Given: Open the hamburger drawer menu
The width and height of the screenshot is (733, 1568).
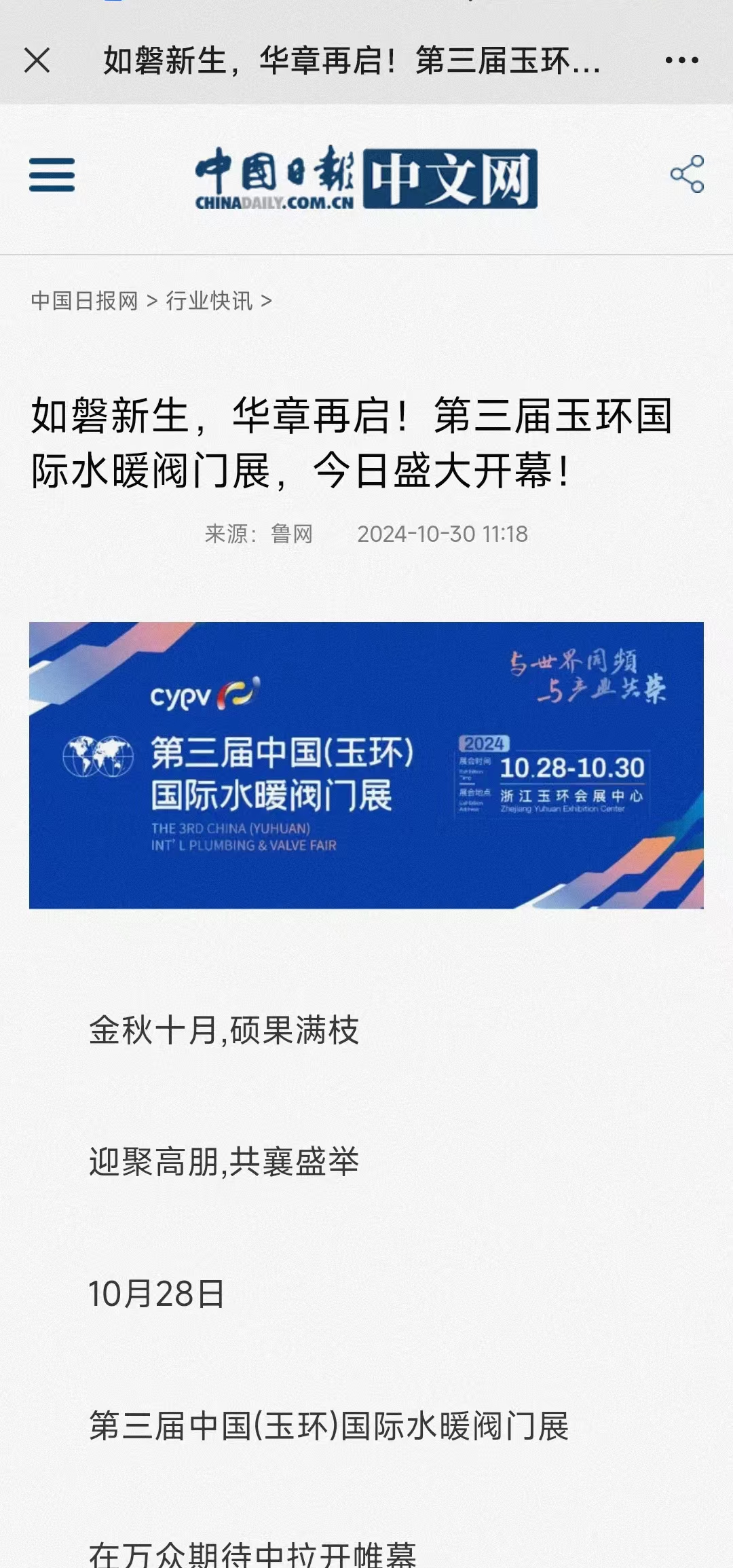Looking at the screenshot, I should (x=52, y=175).
